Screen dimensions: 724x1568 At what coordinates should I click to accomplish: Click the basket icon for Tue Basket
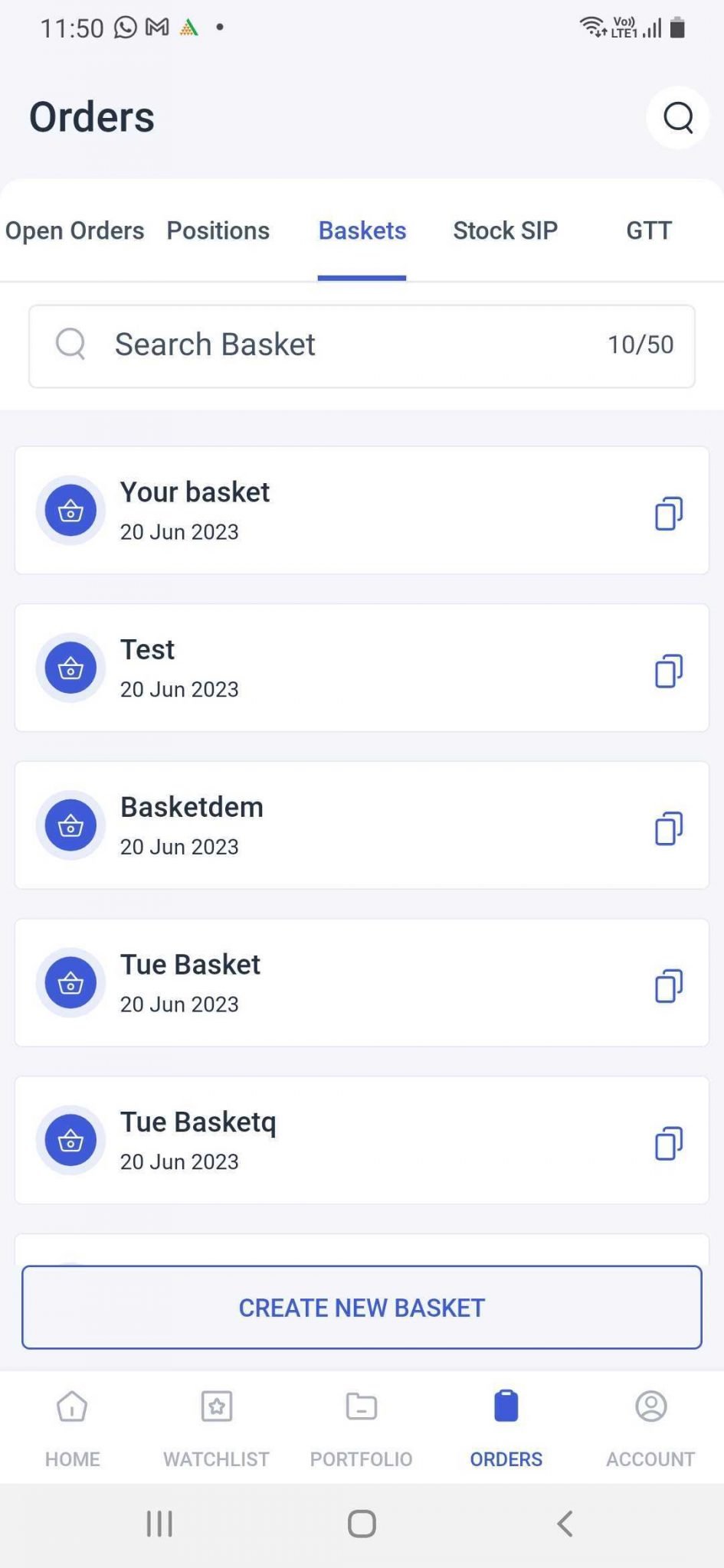pyautogui.click(x=70, y=983)
